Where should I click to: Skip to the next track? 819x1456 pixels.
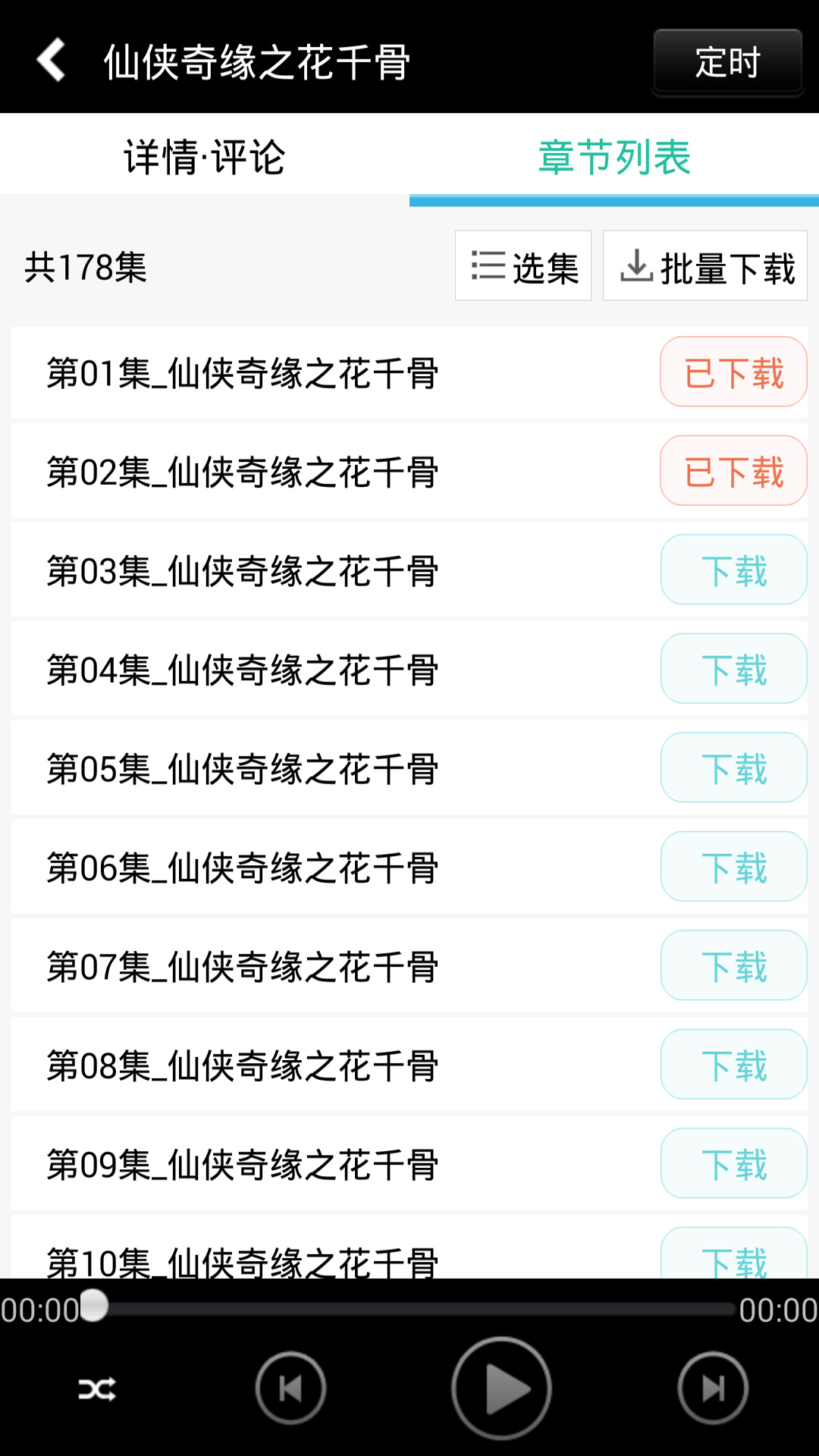tap(713, 1389)
